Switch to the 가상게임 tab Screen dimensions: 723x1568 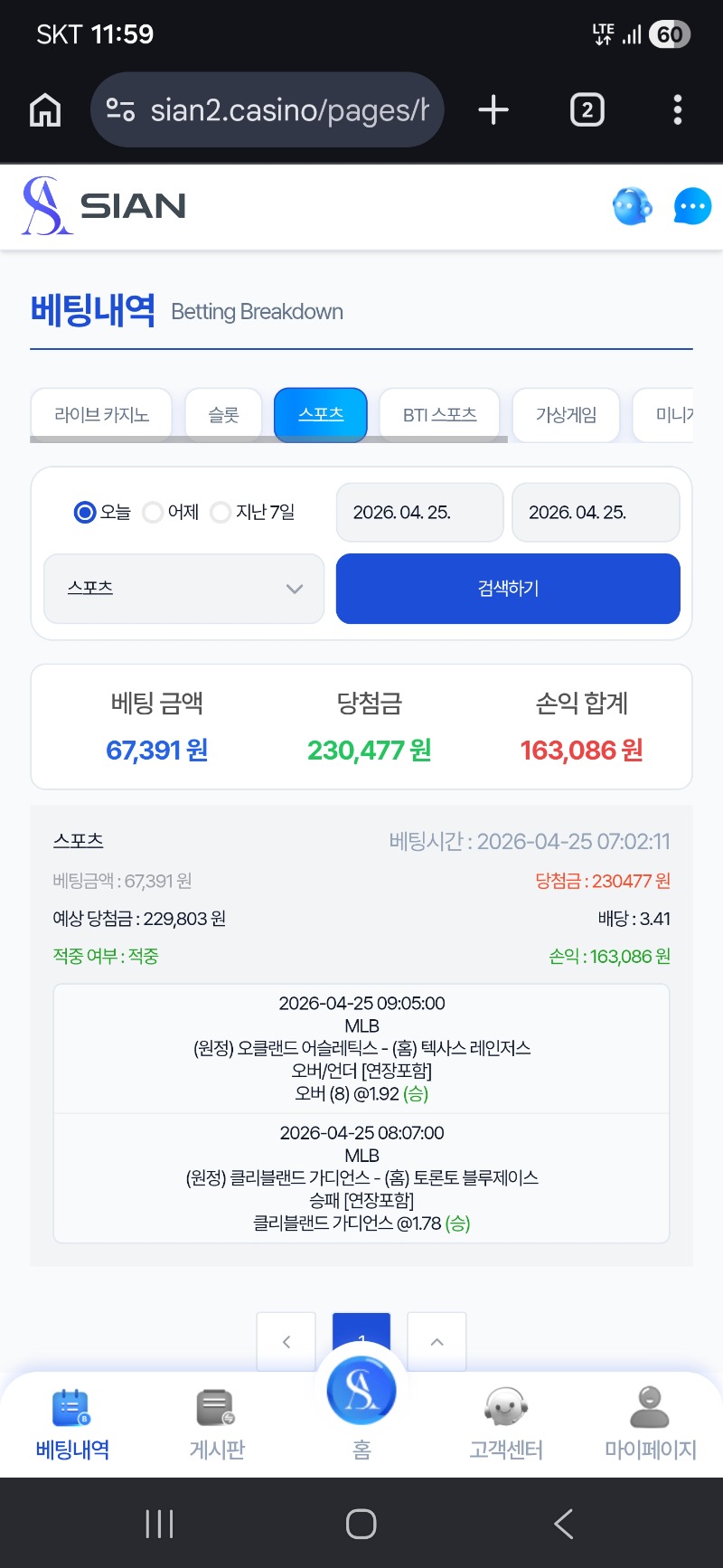point(566,414)
